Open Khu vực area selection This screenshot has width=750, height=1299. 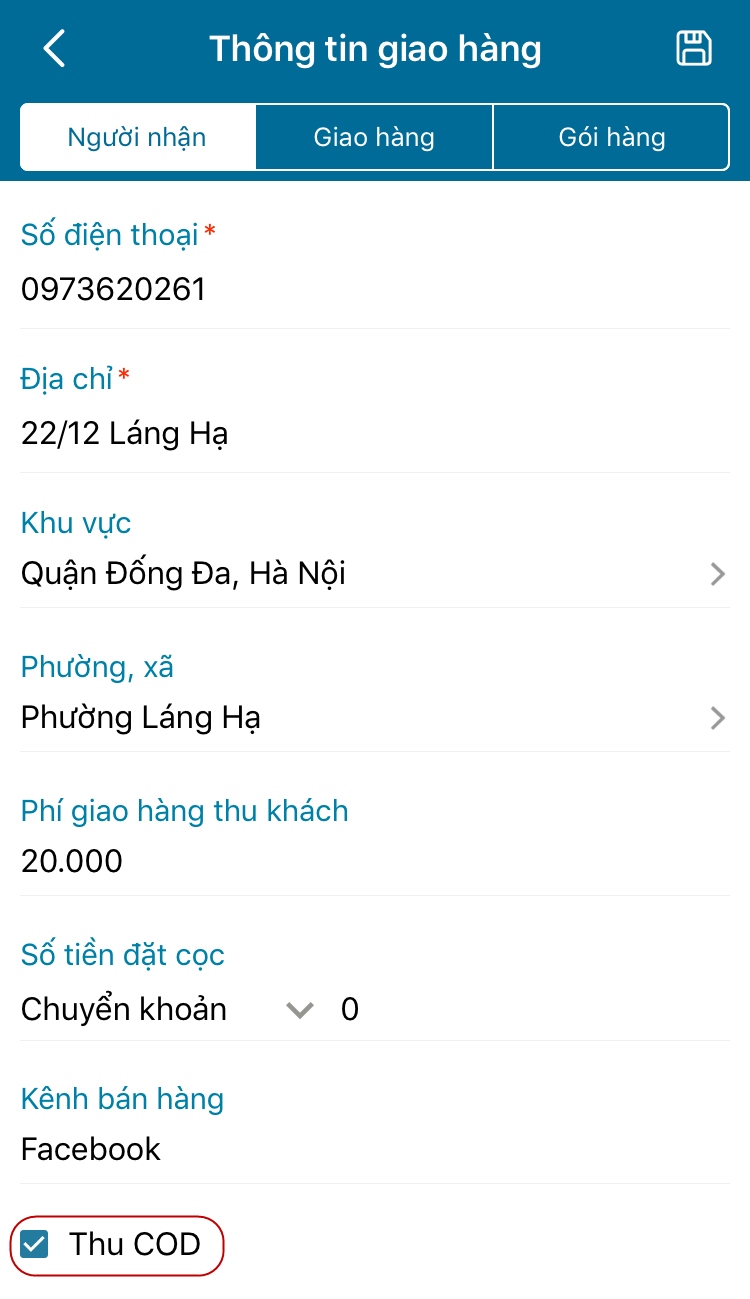[x=374, y=574]
